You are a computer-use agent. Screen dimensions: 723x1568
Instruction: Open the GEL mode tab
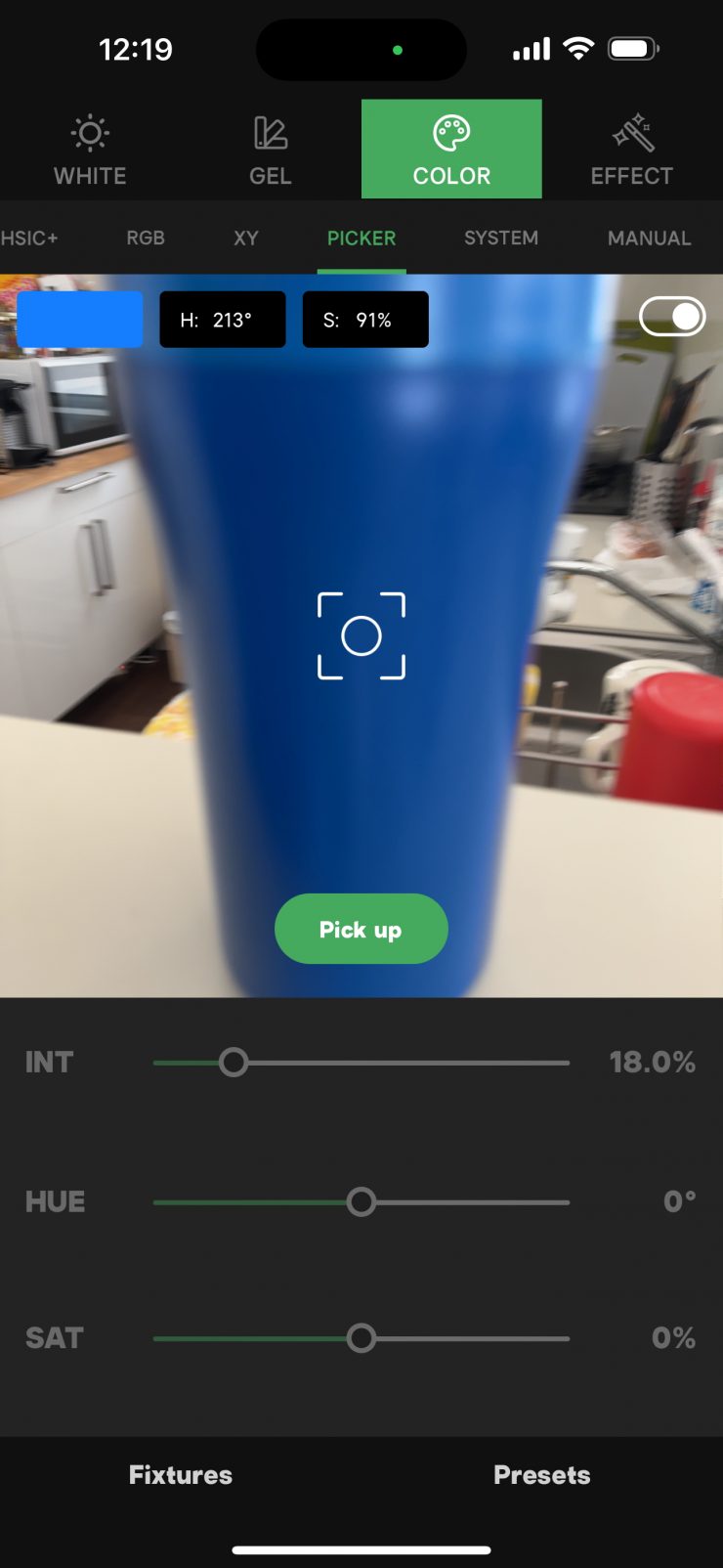coord(271,150)
